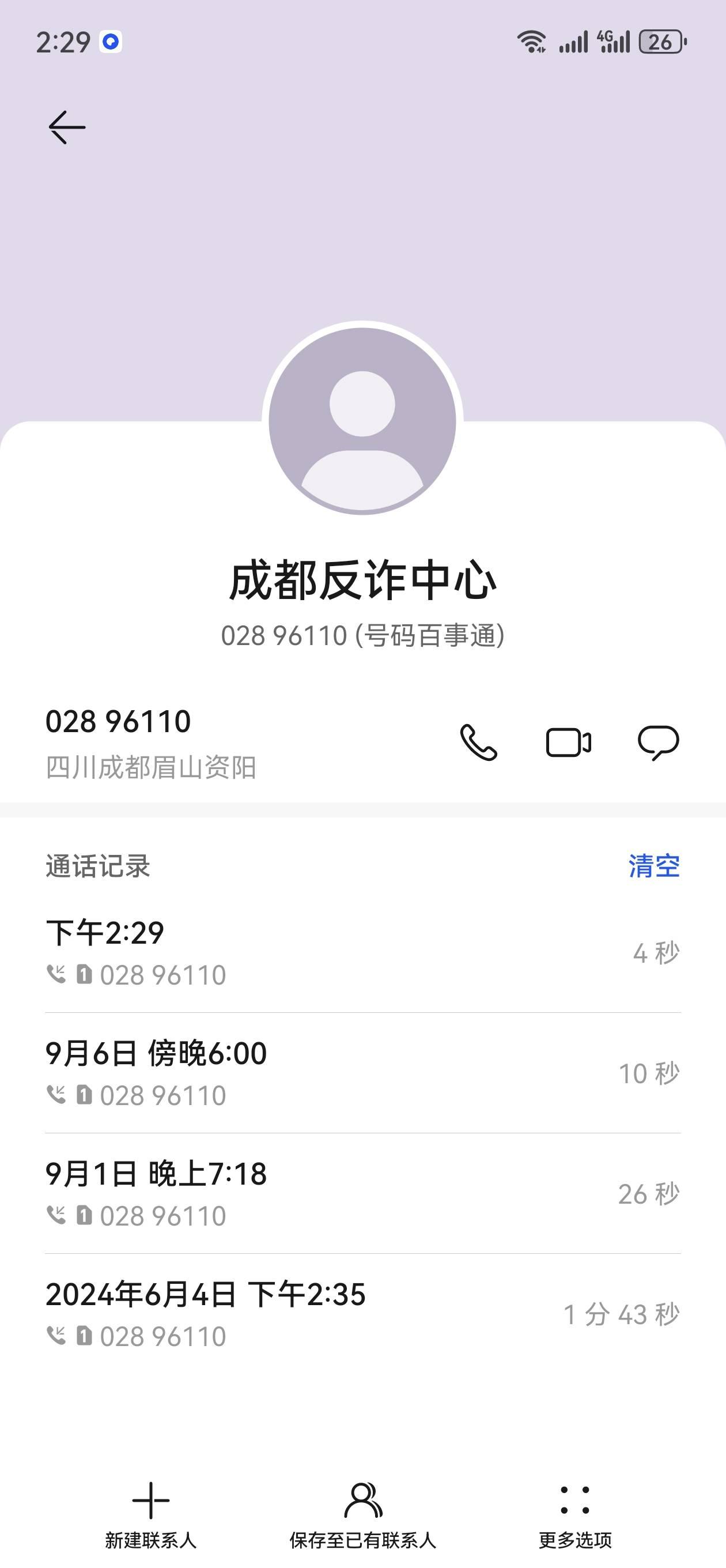Select the 9月1日 晚上7:18 call record
This screenshot has height=1568, width=726.
pyautogui.click(x=362, y=1194)
